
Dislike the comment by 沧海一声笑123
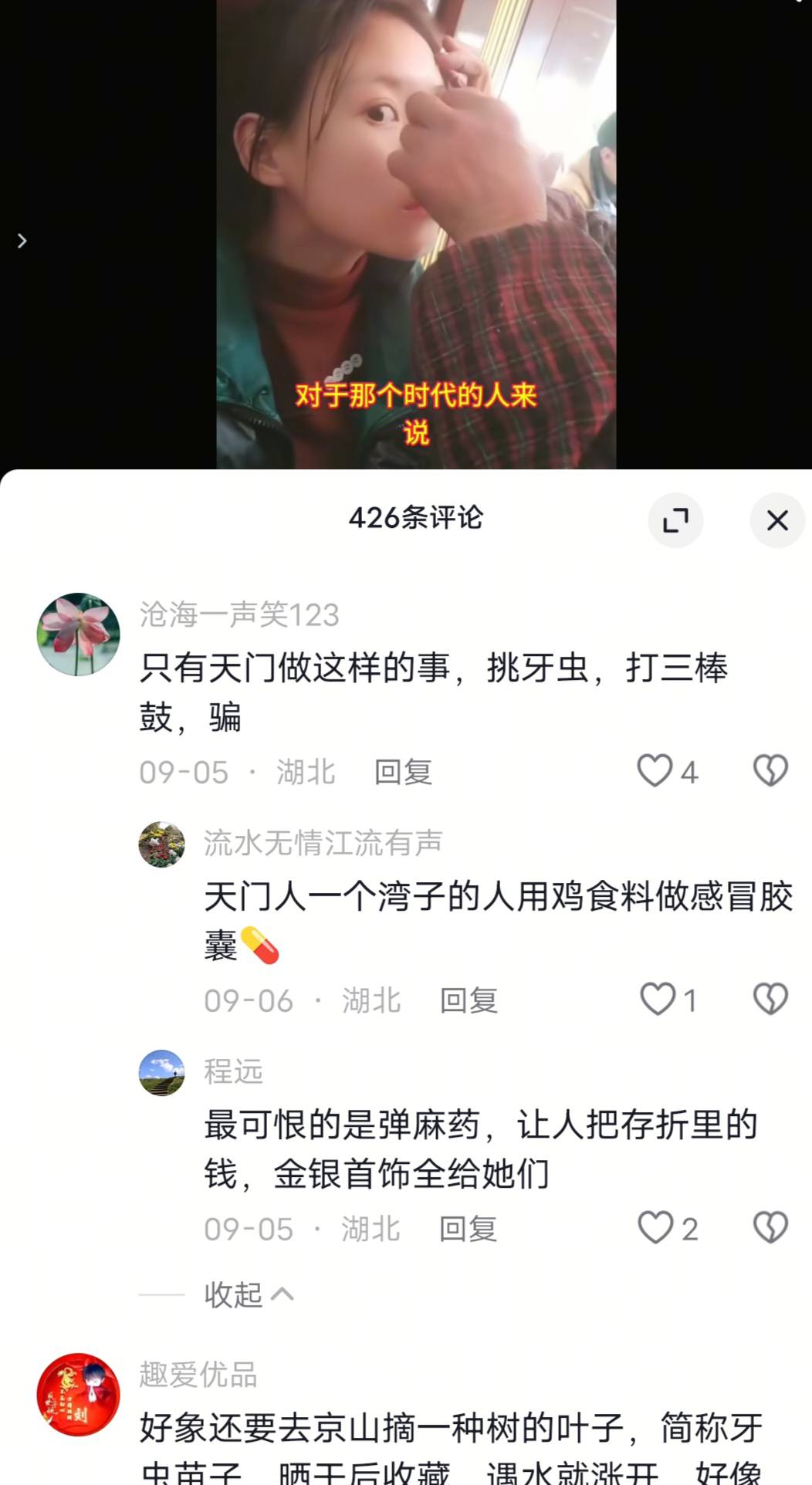tap(770, 771)
